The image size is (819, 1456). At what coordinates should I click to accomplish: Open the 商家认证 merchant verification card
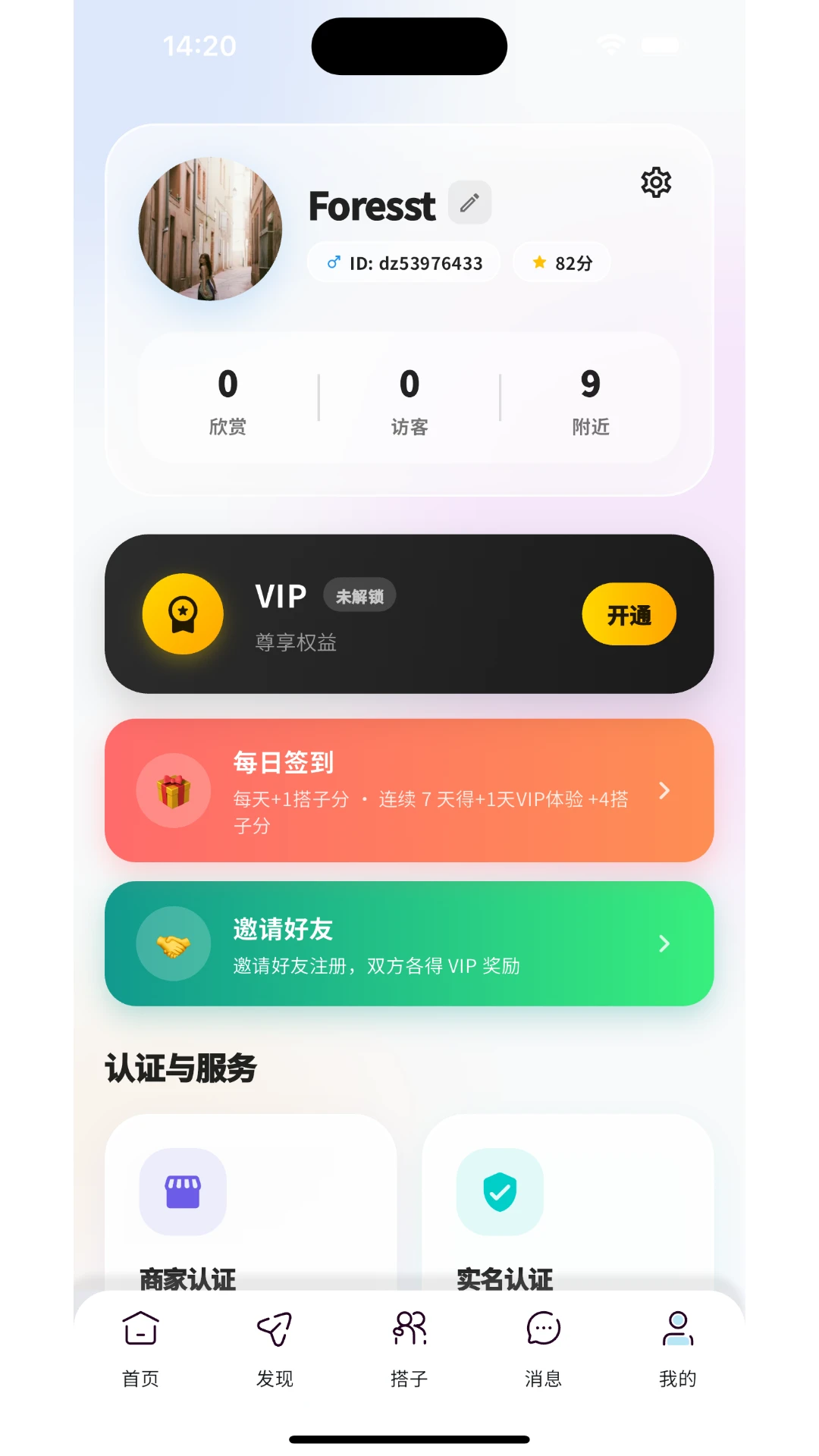click(251, 1203)
